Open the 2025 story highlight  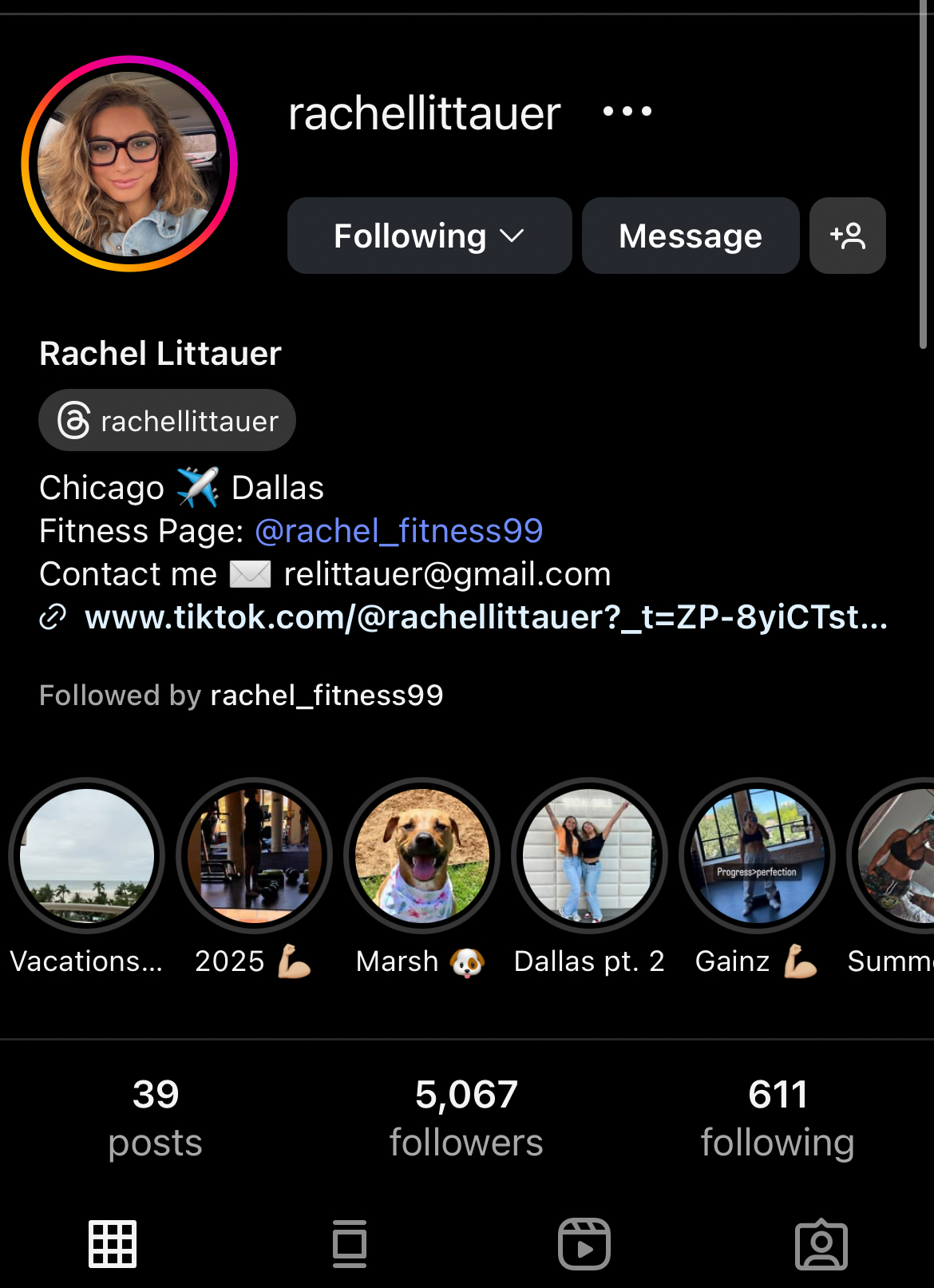(254, 856)
